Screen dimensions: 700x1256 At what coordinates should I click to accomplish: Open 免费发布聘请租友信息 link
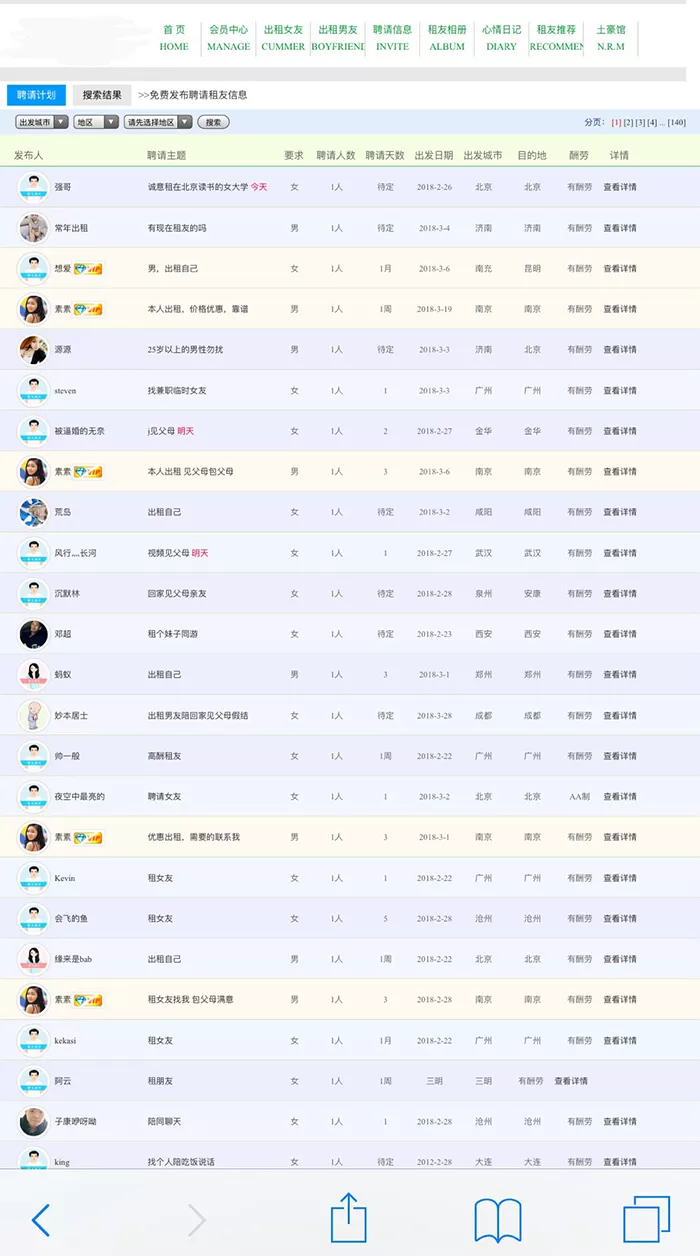click(x=197, y=95)
